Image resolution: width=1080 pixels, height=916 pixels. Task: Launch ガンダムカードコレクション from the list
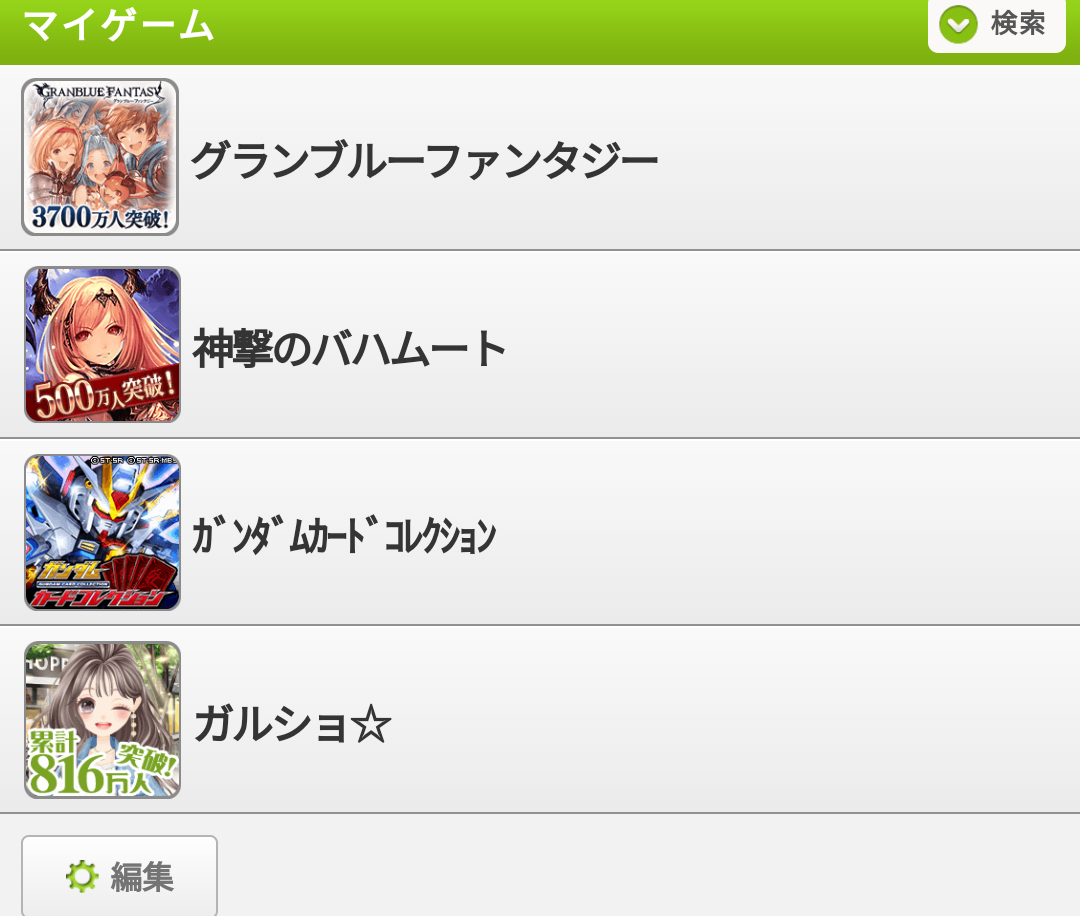point(540,532)
